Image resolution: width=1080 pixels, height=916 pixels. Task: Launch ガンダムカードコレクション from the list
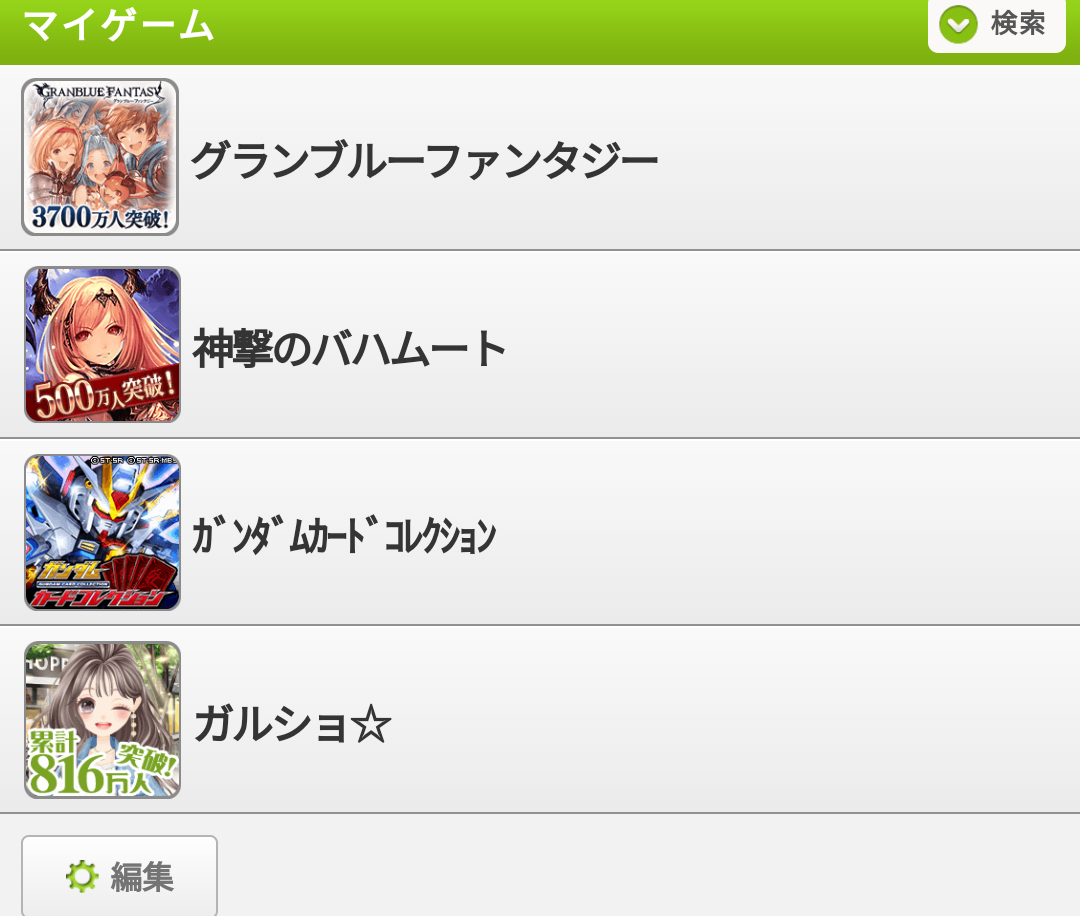point(540,532)
